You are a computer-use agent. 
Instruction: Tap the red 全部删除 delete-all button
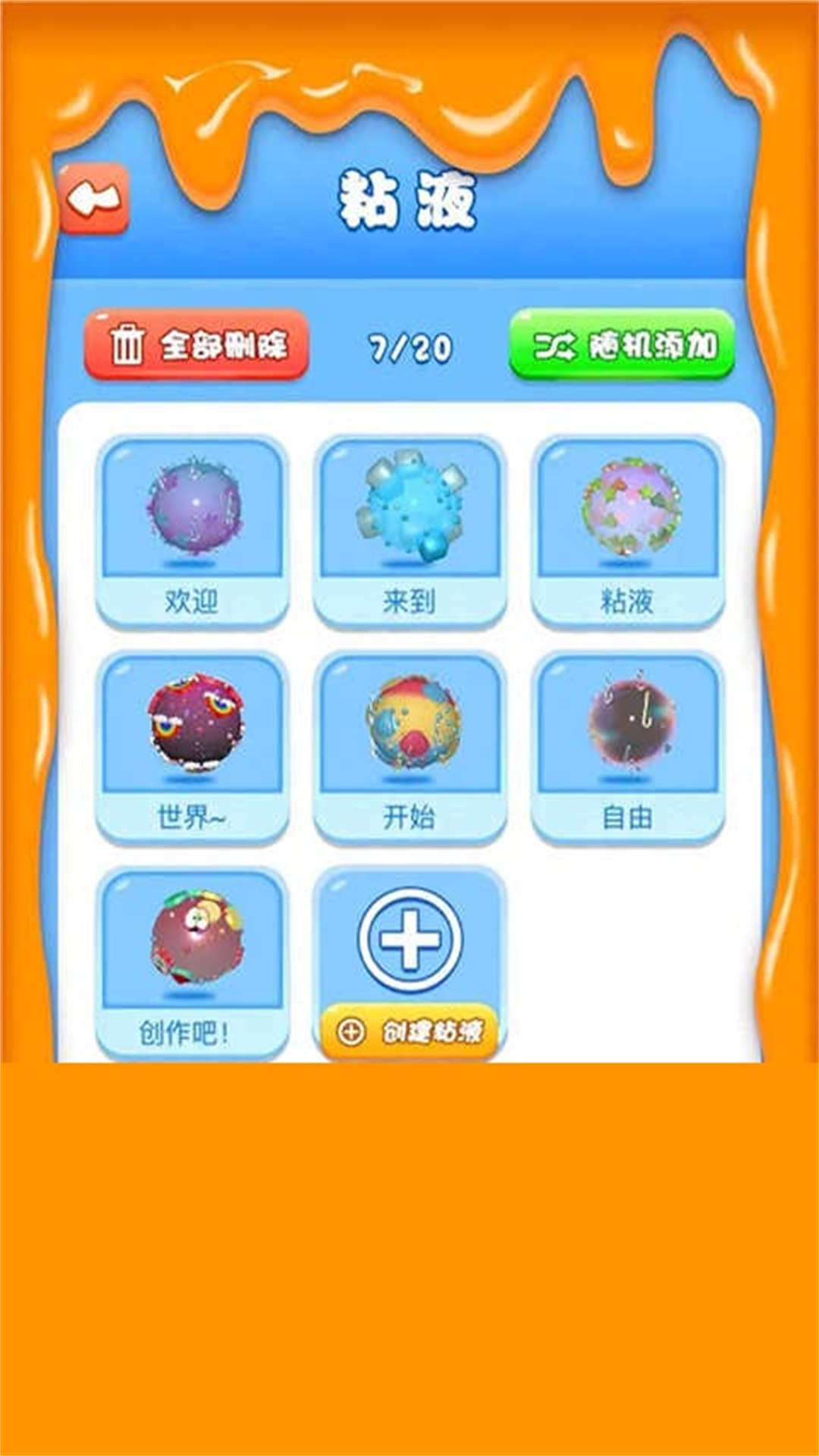(x=196, y=345)
